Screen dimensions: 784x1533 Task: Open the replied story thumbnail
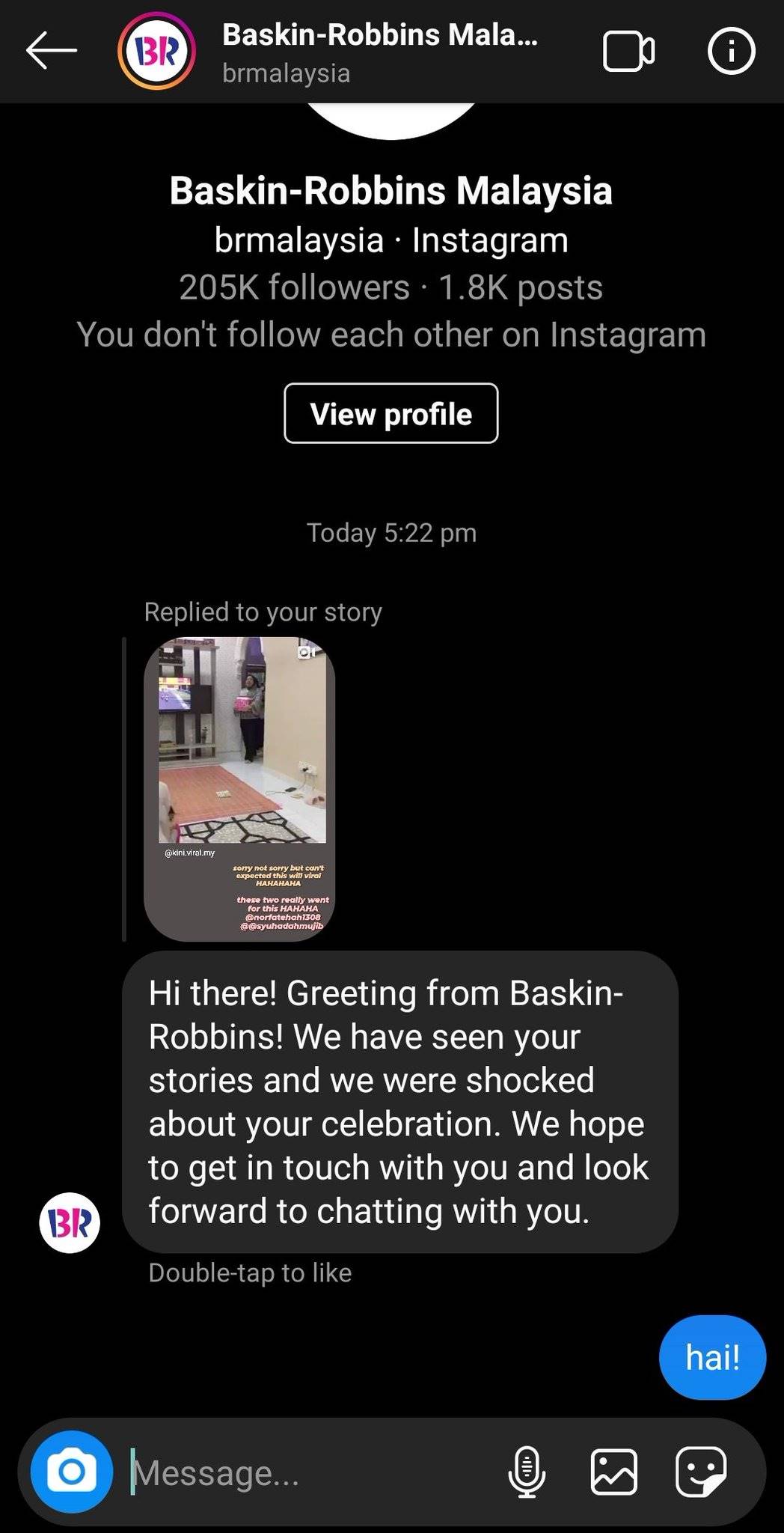(239, 788)
